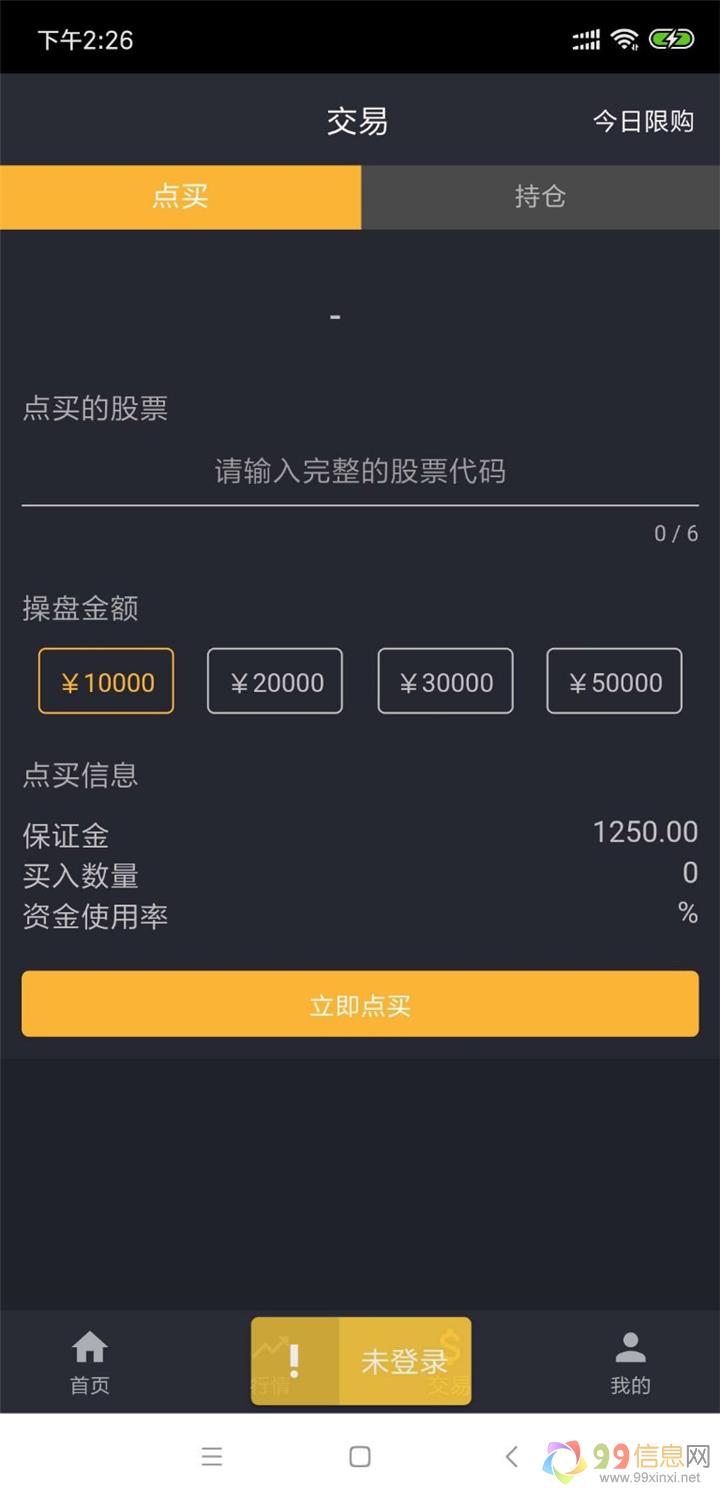The width and height of the screenshot is (720, 1500).
Task: Select the 点买 tab
Action: [x=180, y=197]
